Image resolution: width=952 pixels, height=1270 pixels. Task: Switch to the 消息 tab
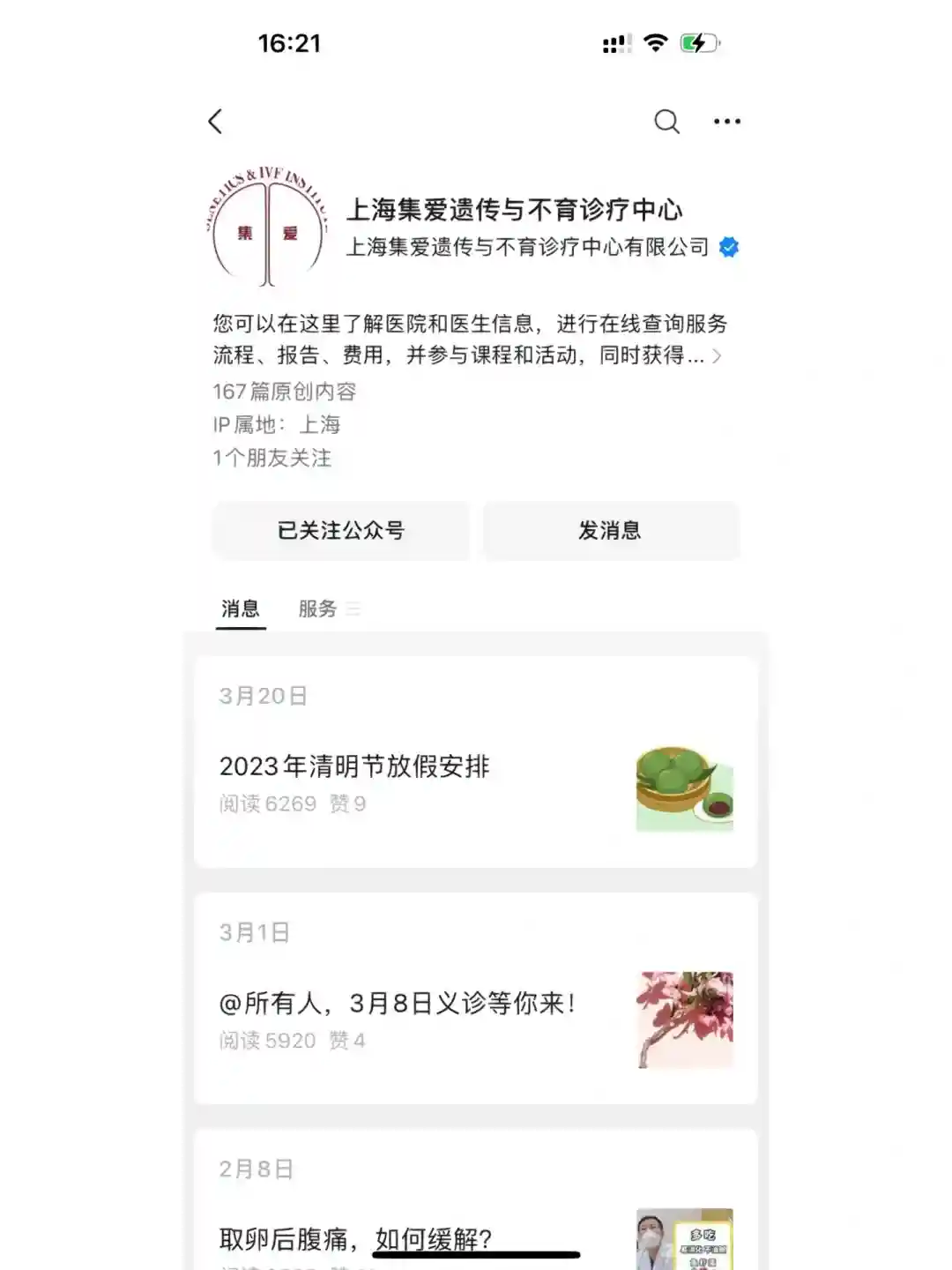click(x=240, y=609)
